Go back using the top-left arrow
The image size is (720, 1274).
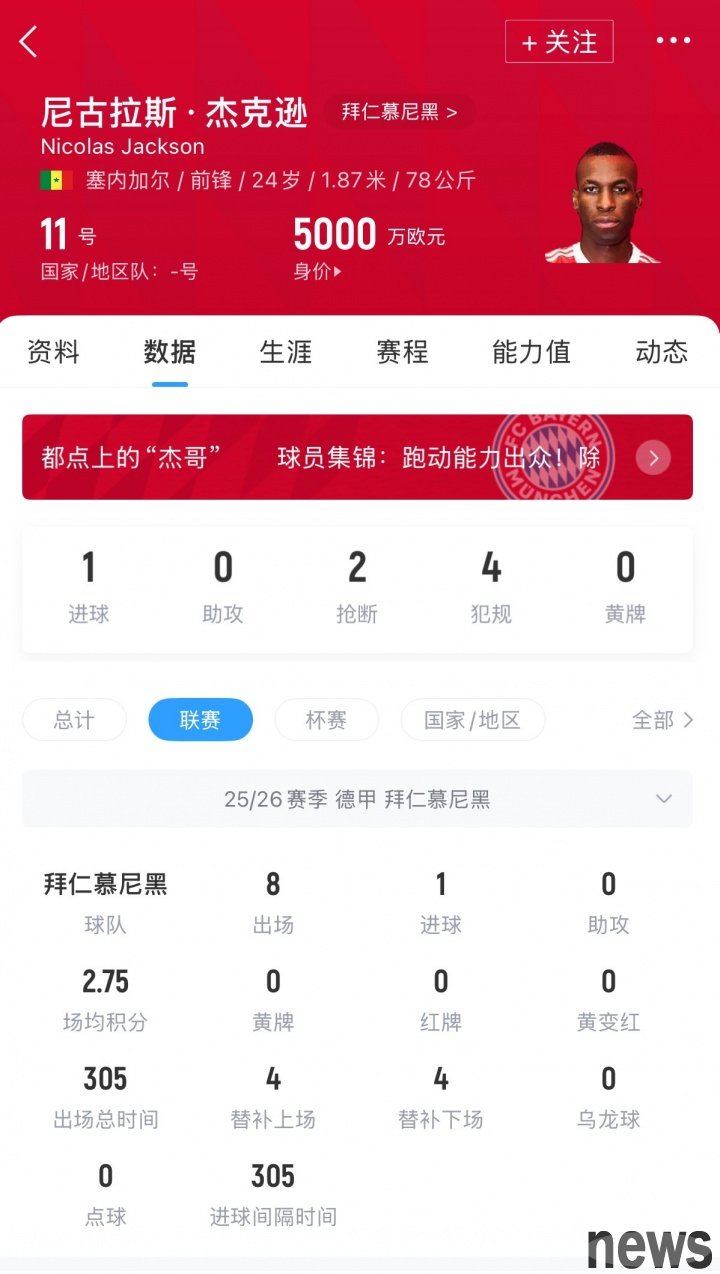coord(29,42)
